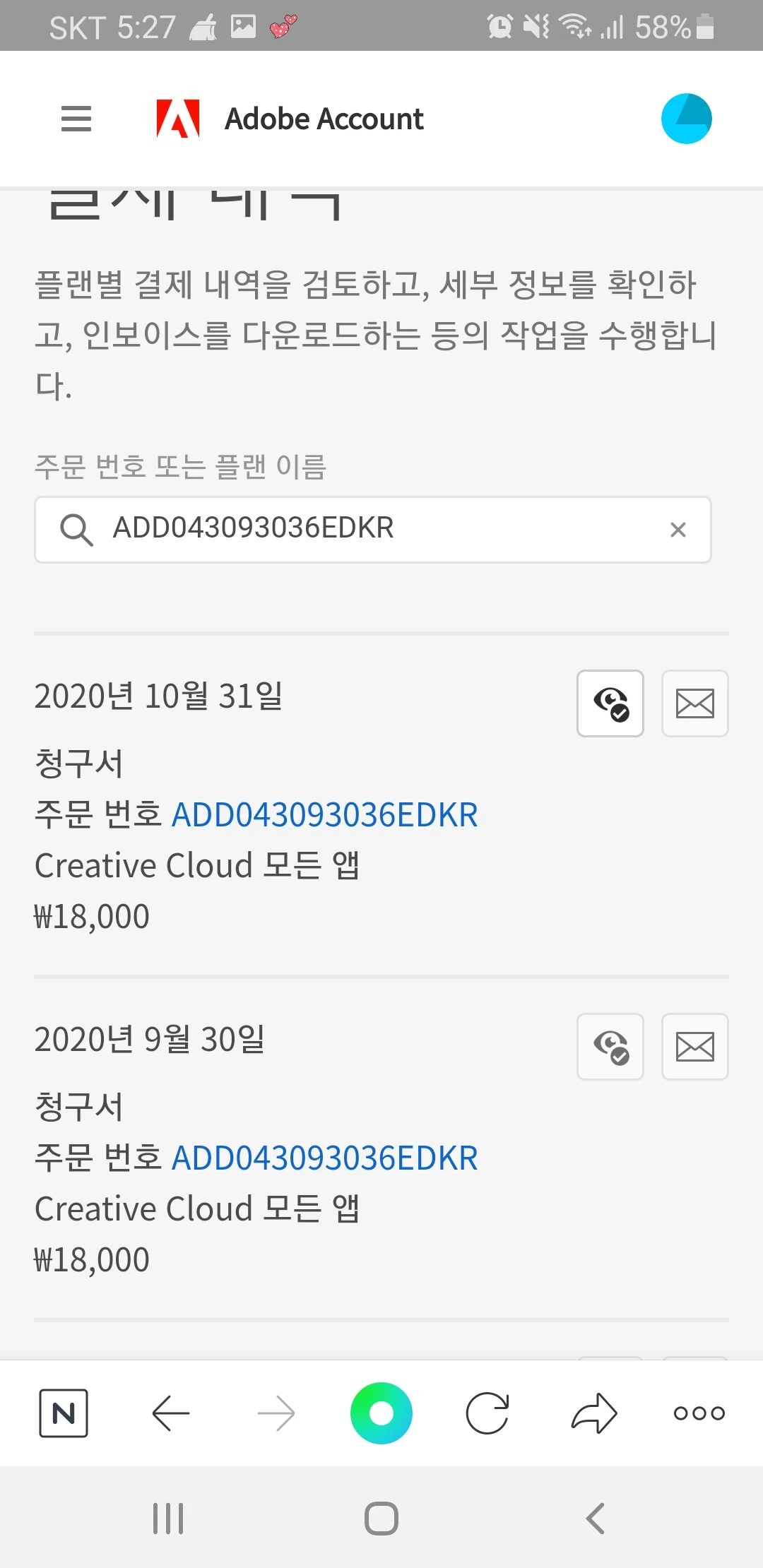Clear the search field text

[x=678, y=530]
